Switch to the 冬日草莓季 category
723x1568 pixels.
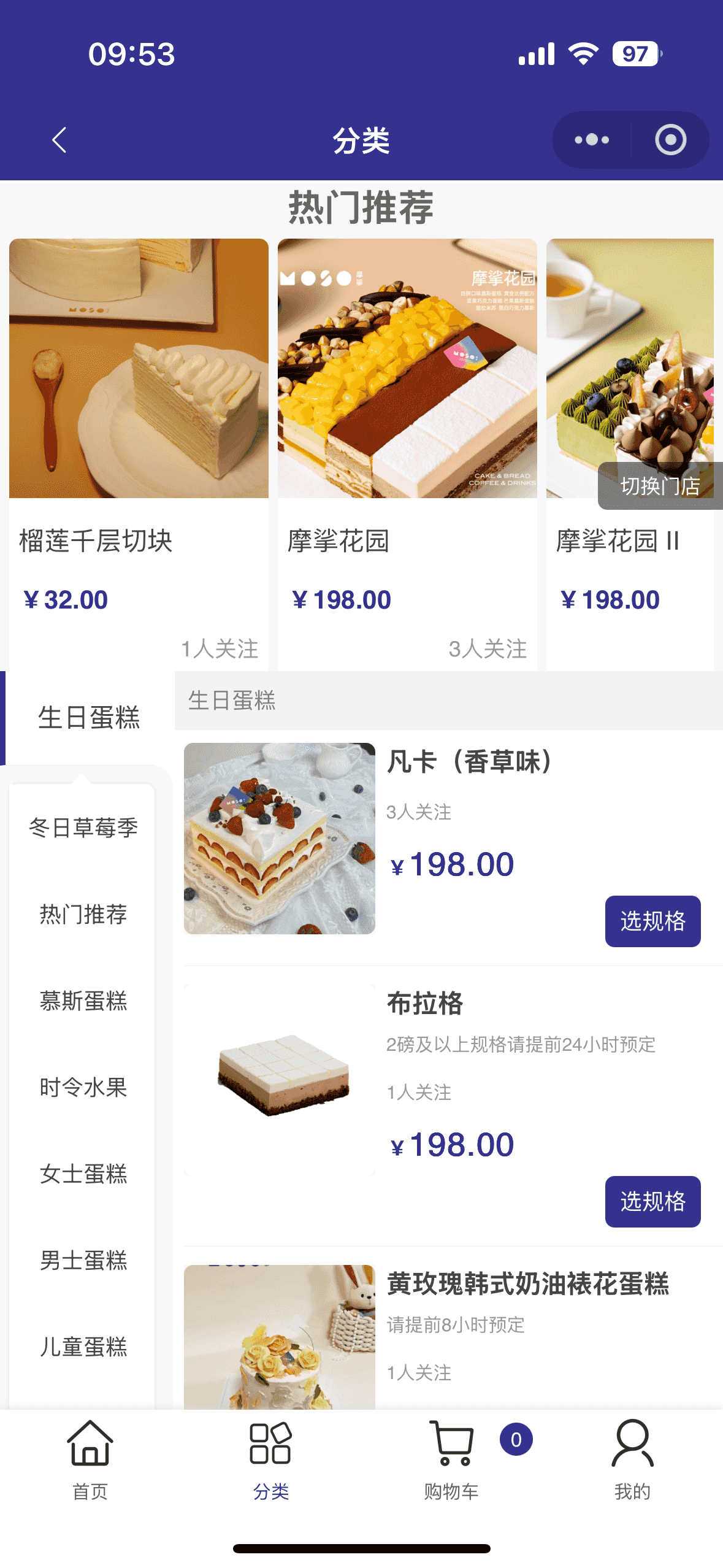point(83,828)
